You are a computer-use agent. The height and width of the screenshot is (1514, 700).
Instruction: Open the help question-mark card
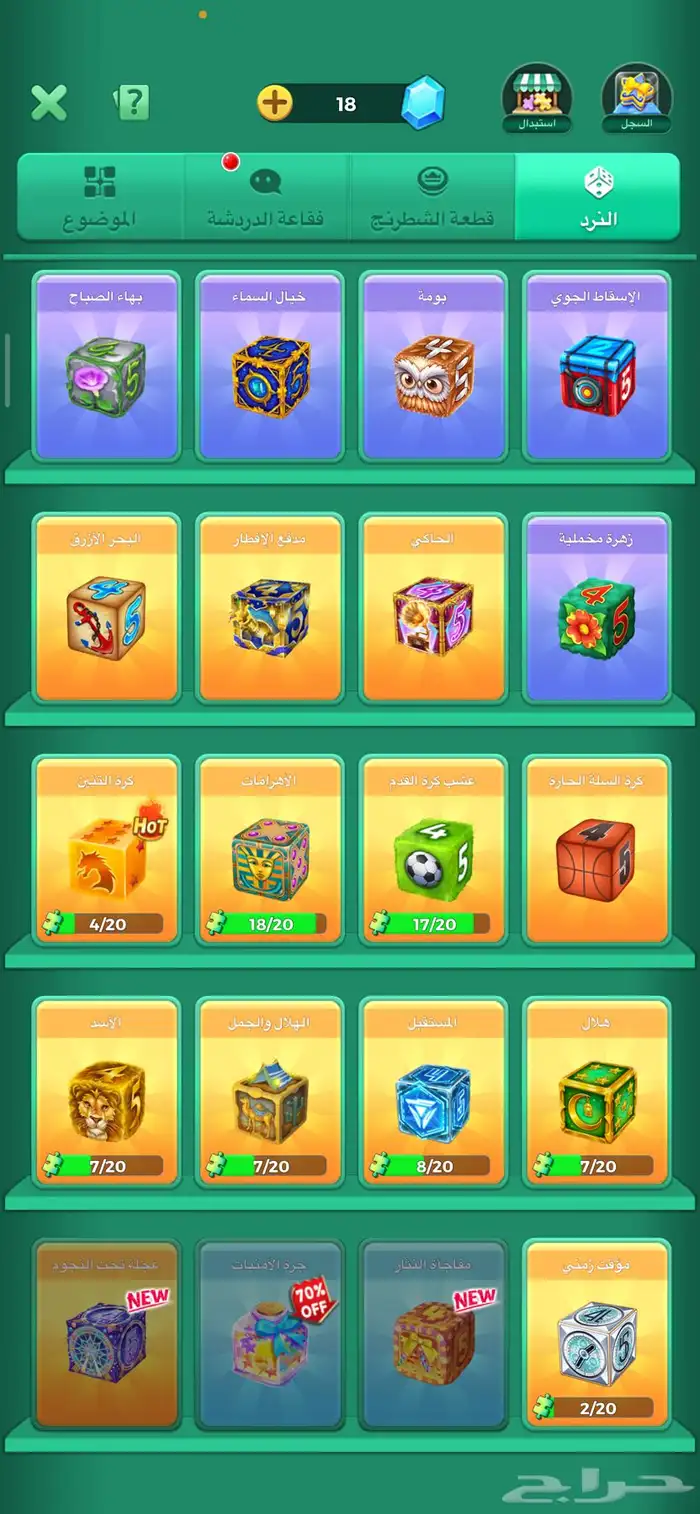(132, 102)
